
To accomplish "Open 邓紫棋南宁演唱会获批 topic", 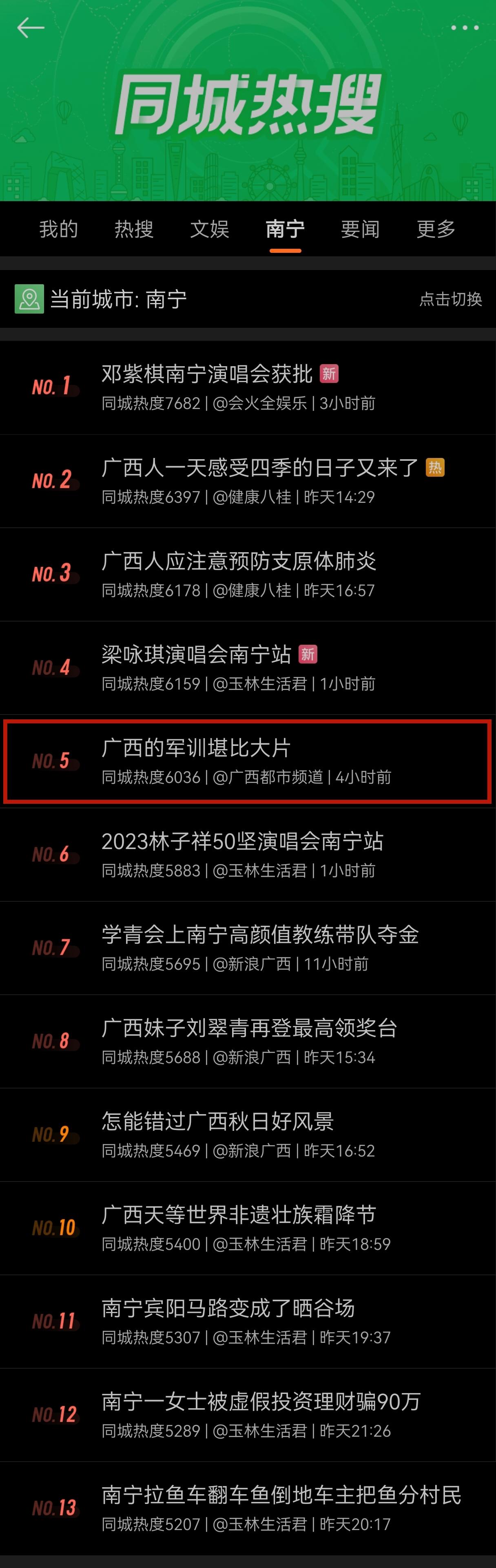I will point(207,374).
